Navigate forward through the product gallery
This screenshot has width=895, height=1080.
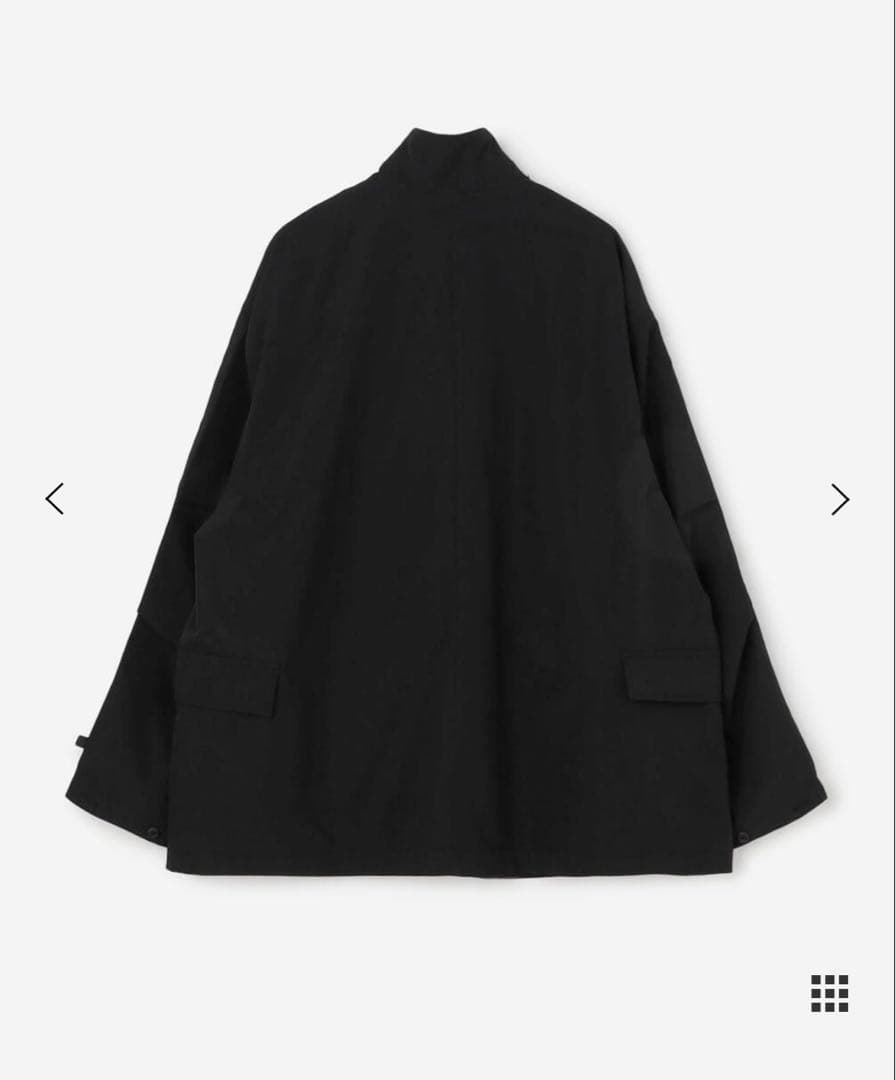click(x=840, y=499)
